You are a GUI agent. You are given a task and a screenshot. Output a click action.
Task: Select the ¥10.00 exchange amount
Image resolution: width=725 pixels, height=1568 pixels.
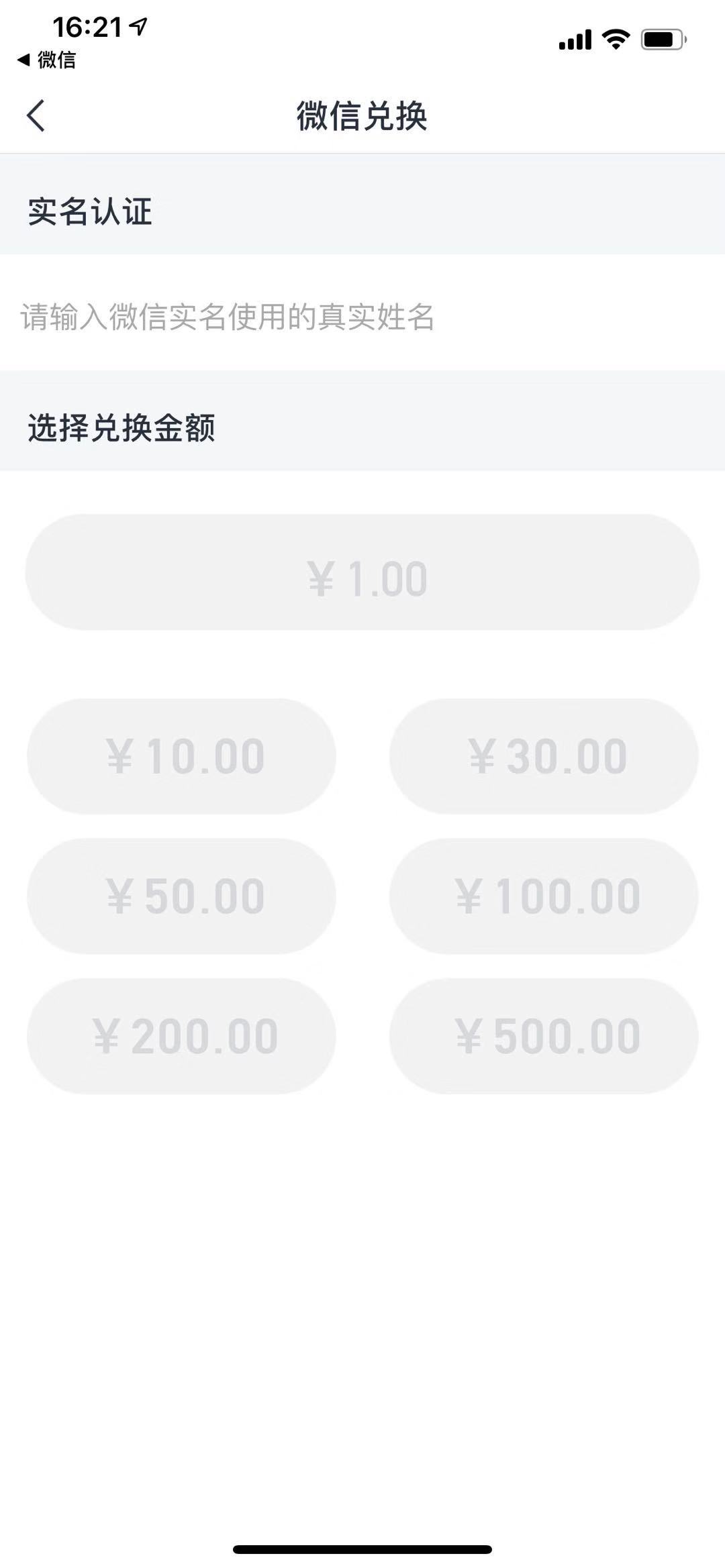coord(183,755)
